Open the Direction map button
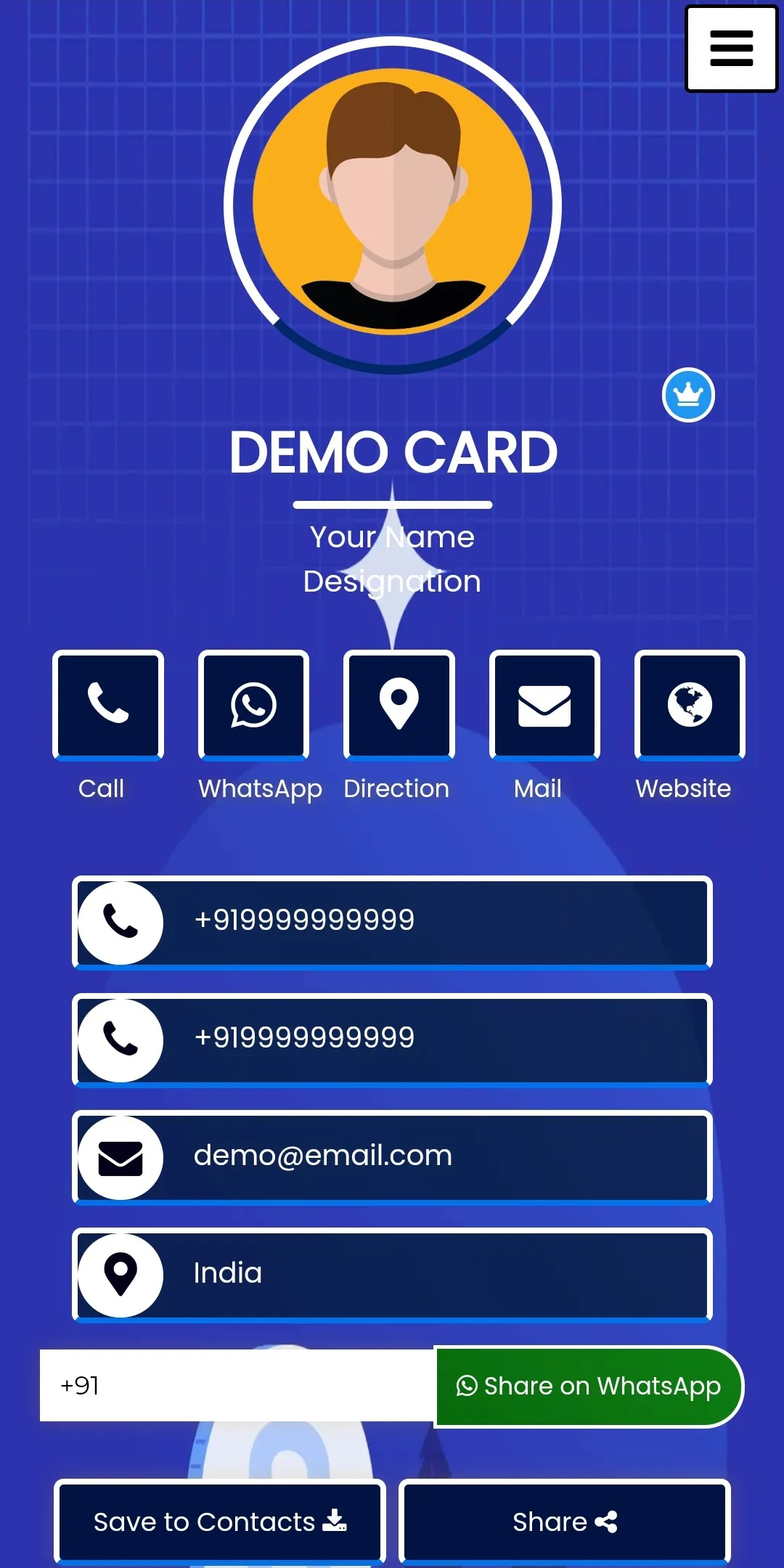 [x=399, y=704]
